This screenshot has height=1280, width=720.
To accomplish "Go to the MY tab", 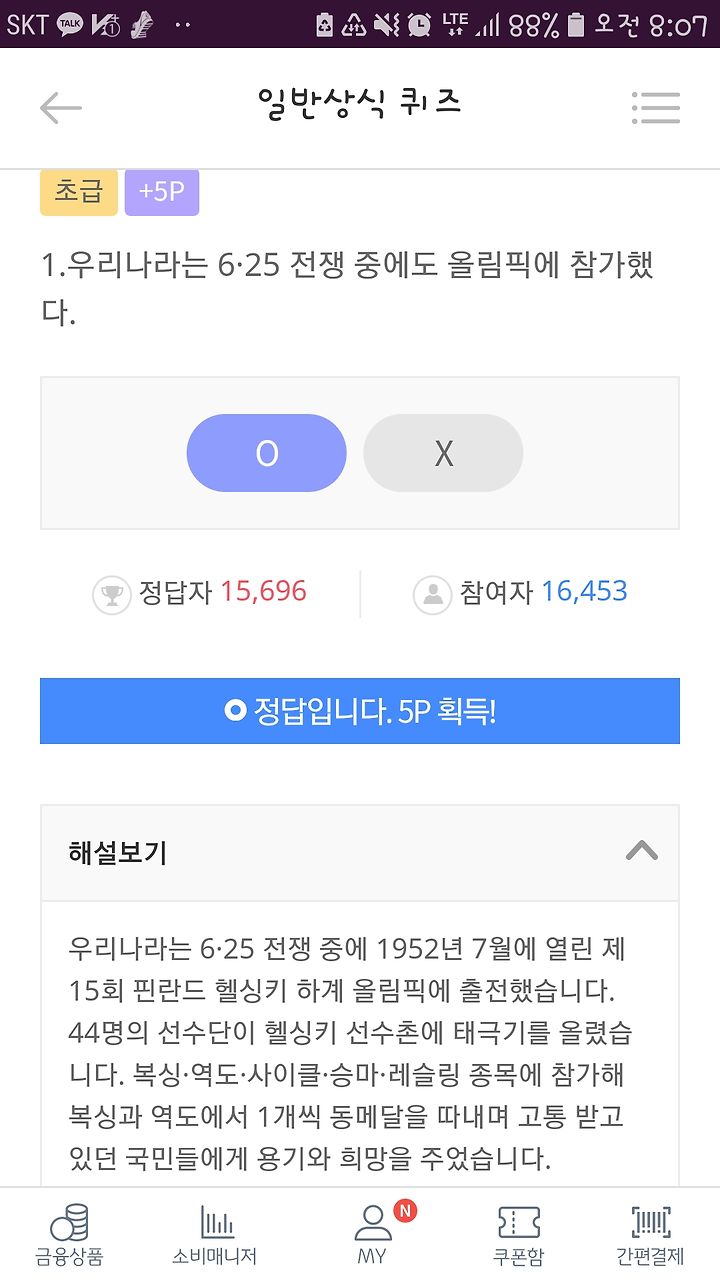I will tap(372, 1236).
